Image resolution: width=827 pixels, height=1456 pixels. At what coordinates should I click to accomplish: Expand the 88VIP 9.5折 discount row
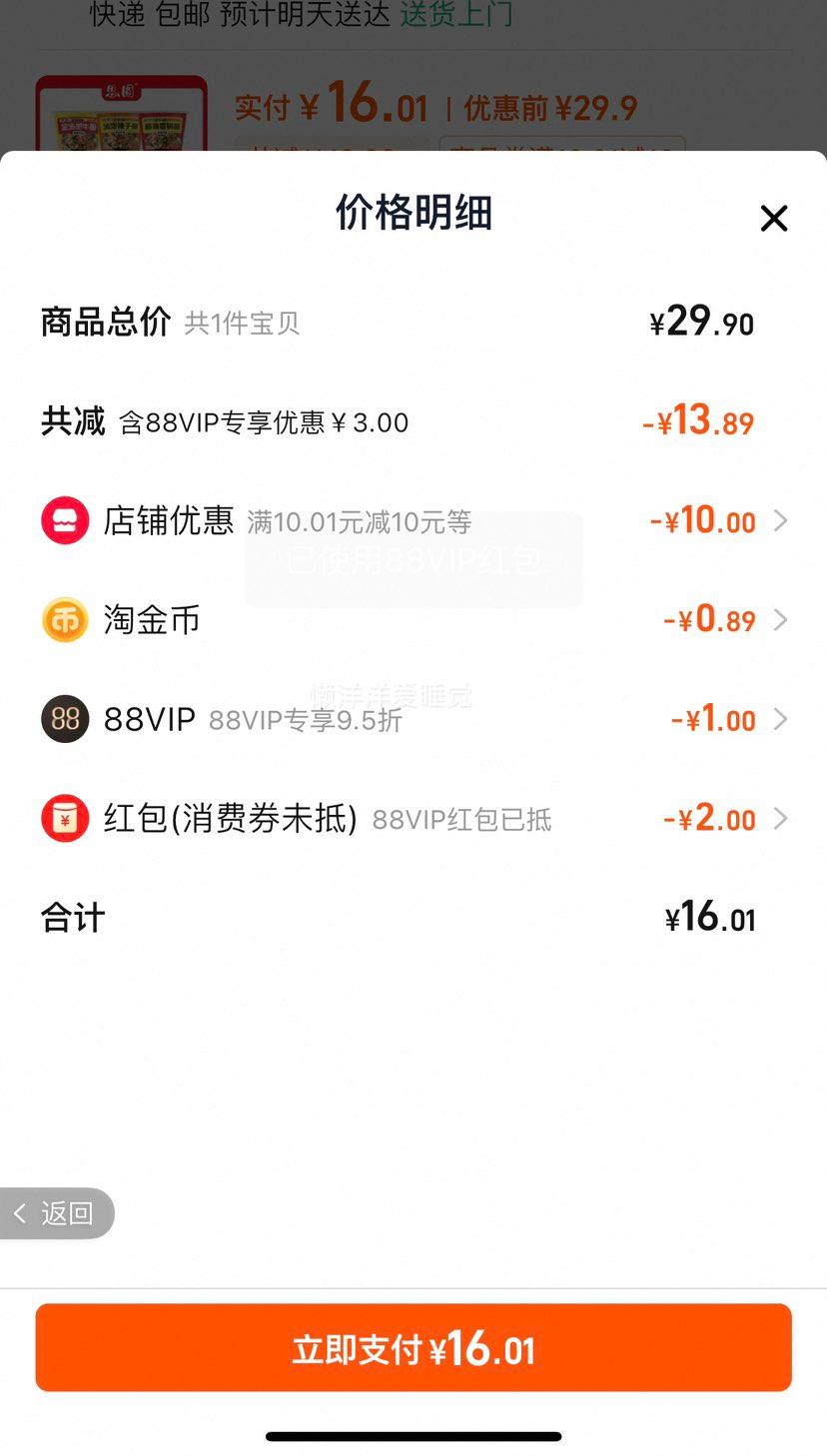(x=780, y=719)
